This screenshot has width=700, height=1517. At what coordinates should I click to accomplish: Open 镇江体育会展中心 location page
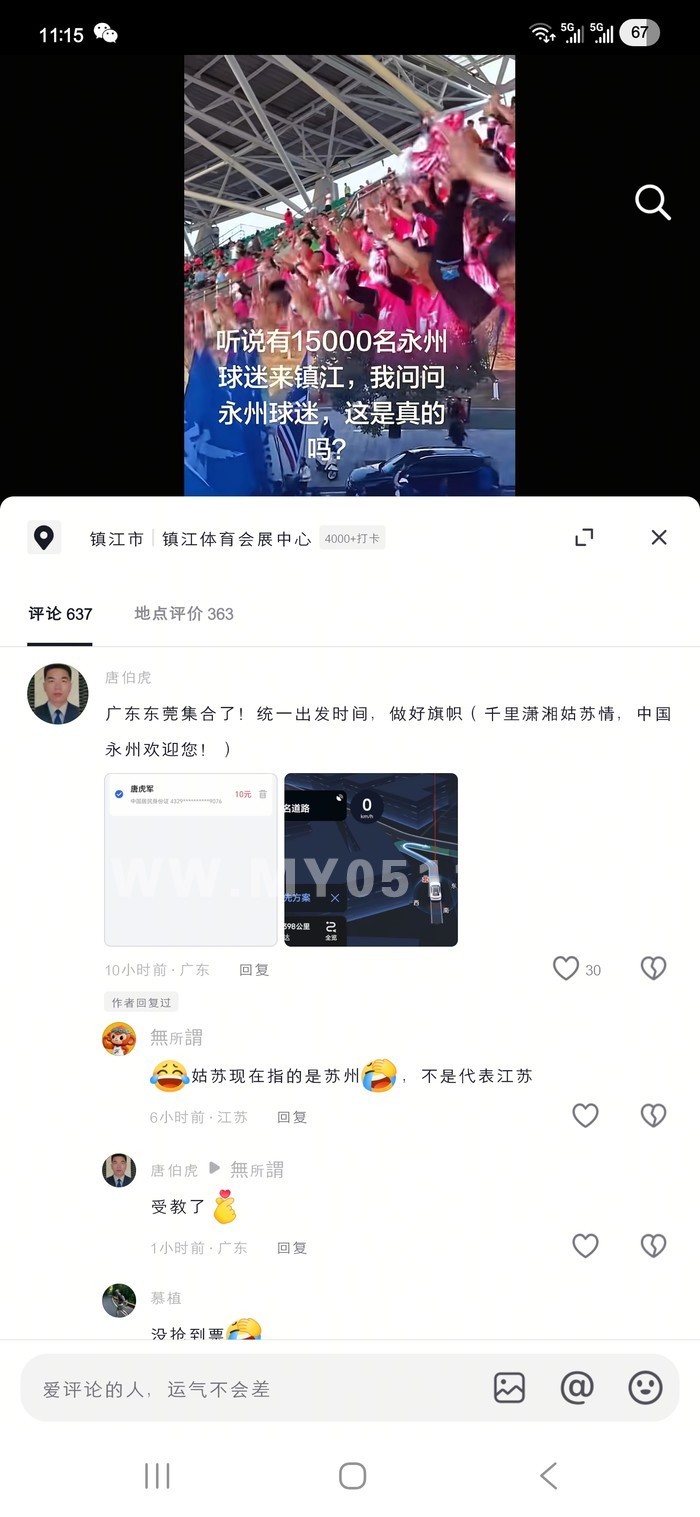point(236,539)
